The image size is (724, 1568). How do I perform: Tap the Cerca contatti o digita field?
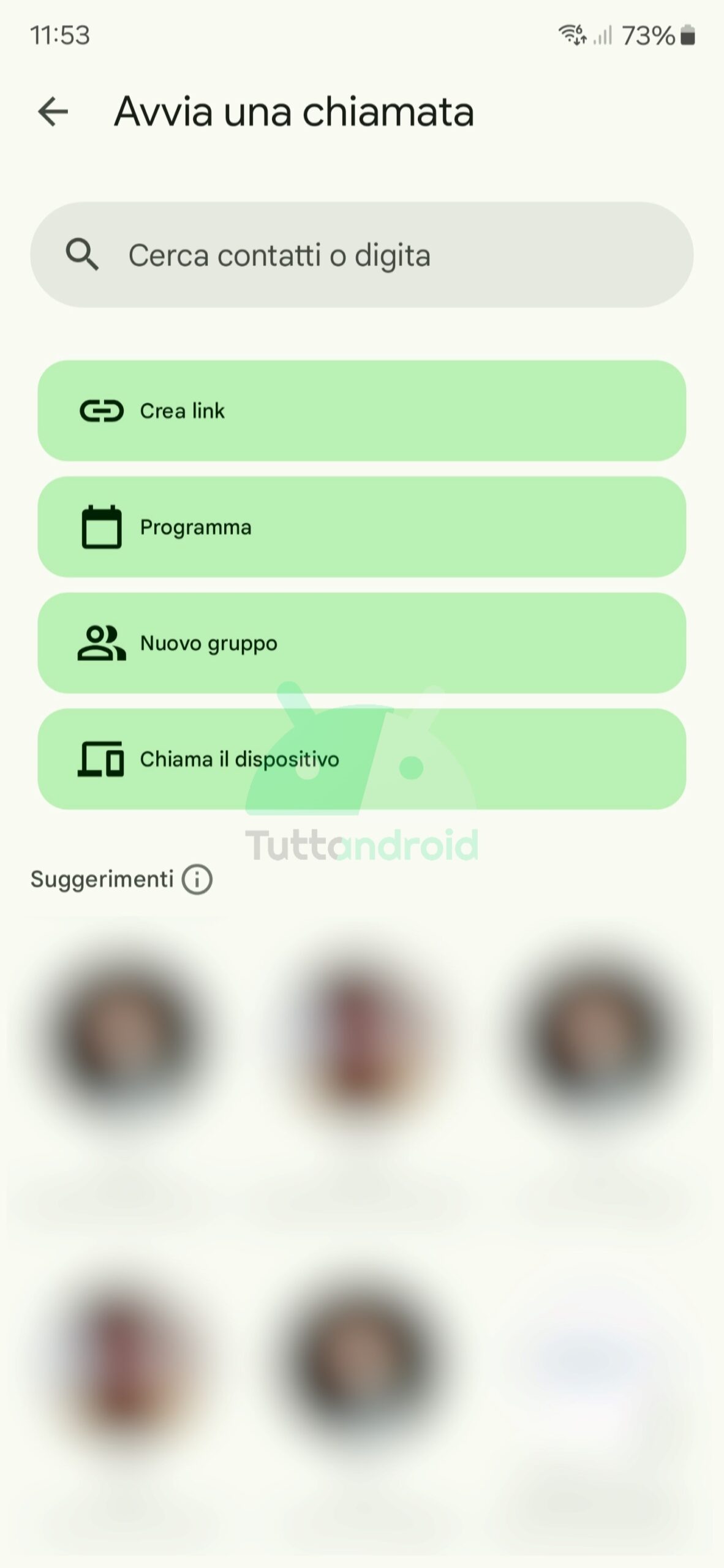[361, 255]
